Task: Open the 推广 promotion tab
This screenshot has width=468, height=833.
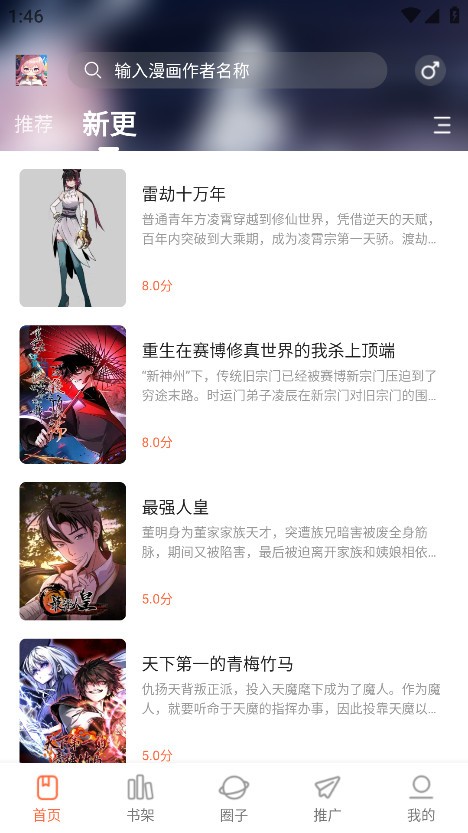Action: (327, 798)
